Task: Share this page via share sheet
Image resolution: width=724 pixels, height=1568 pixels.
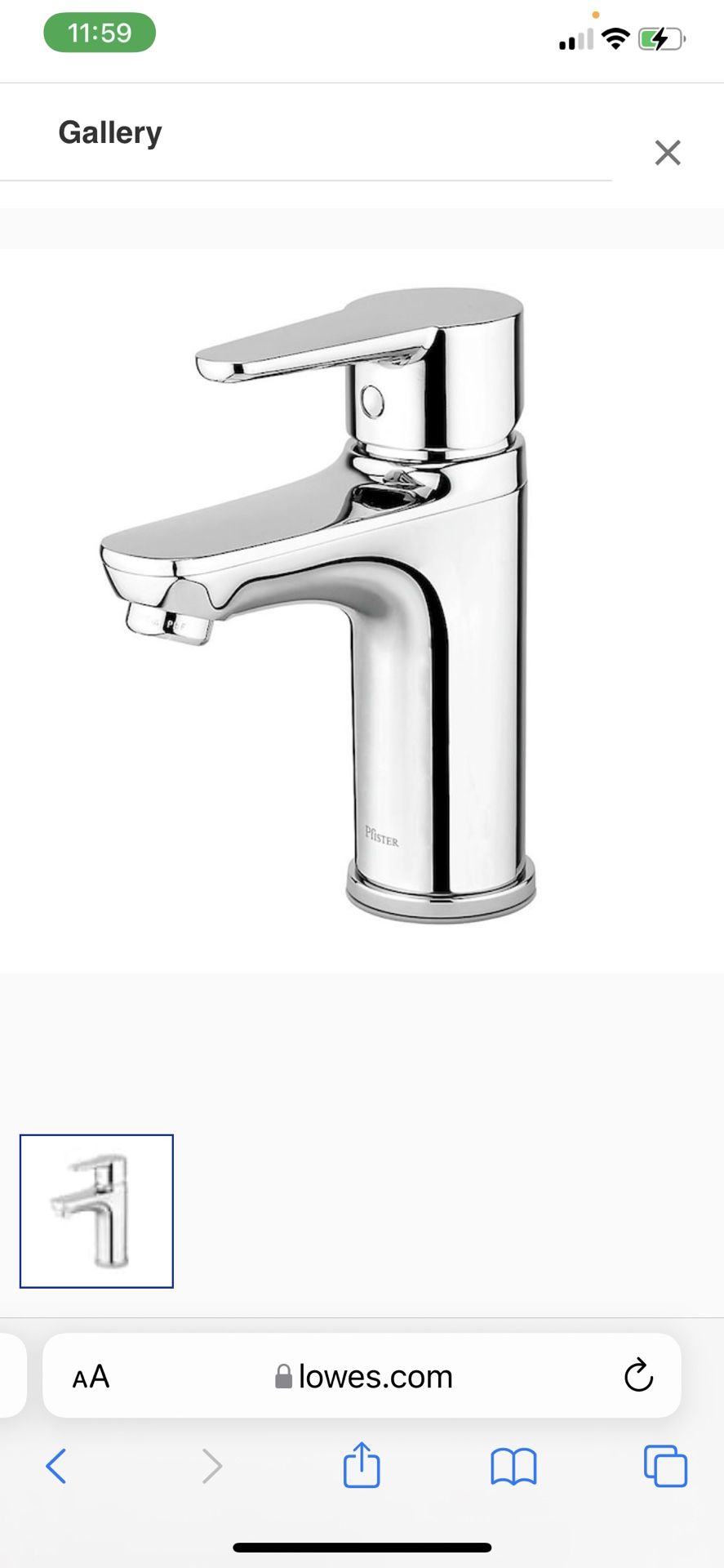Action: pos(362,1464)
